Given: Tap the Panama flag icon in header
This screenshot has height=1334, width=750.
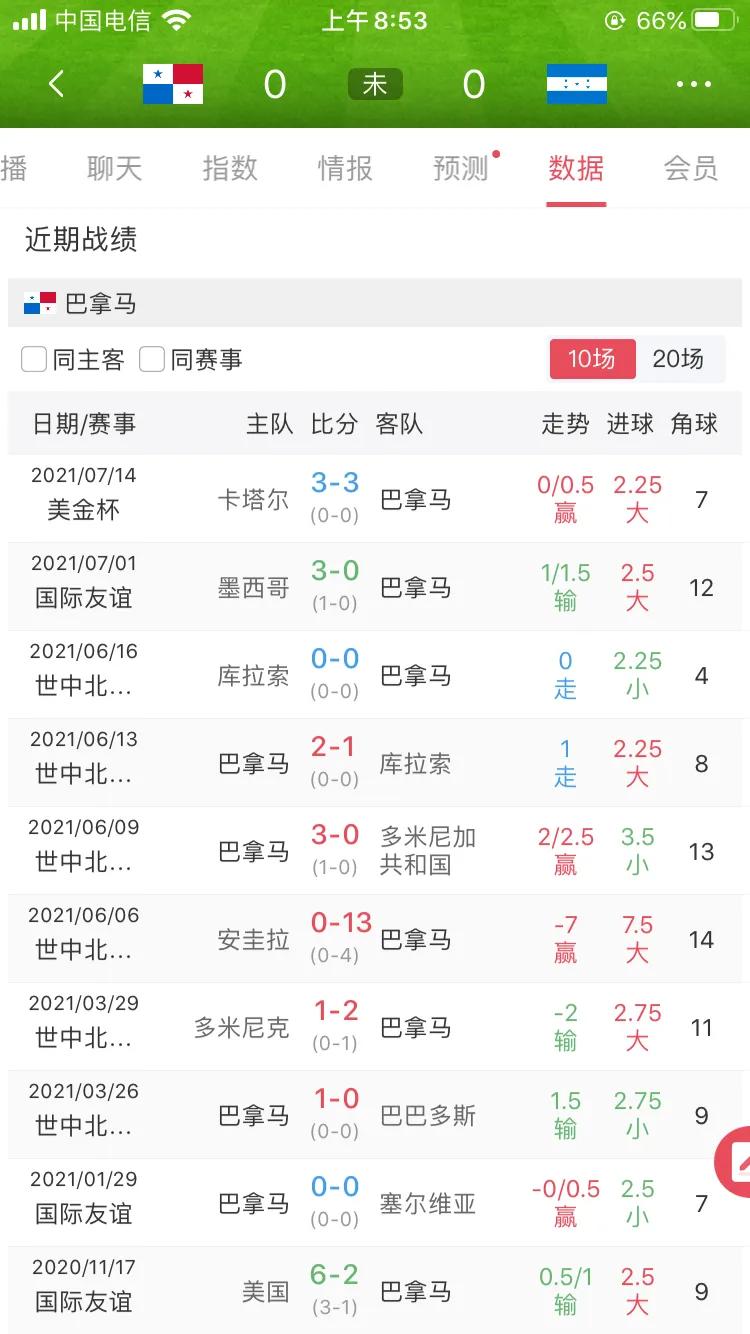Looking at the screenshot, I should pos(173,84).
